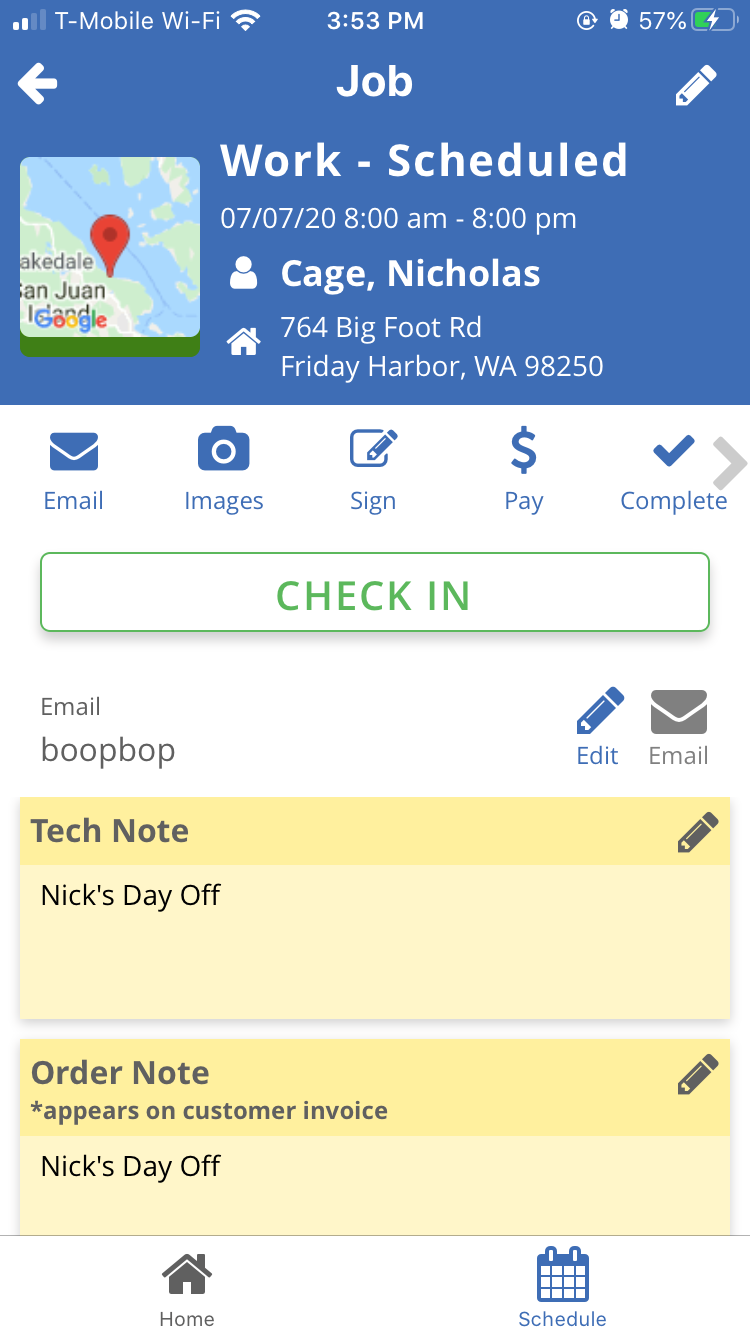The height and width of the screenshot is (1334, 750).
Task: Edit the Tech Note
Action: [697, 832]
